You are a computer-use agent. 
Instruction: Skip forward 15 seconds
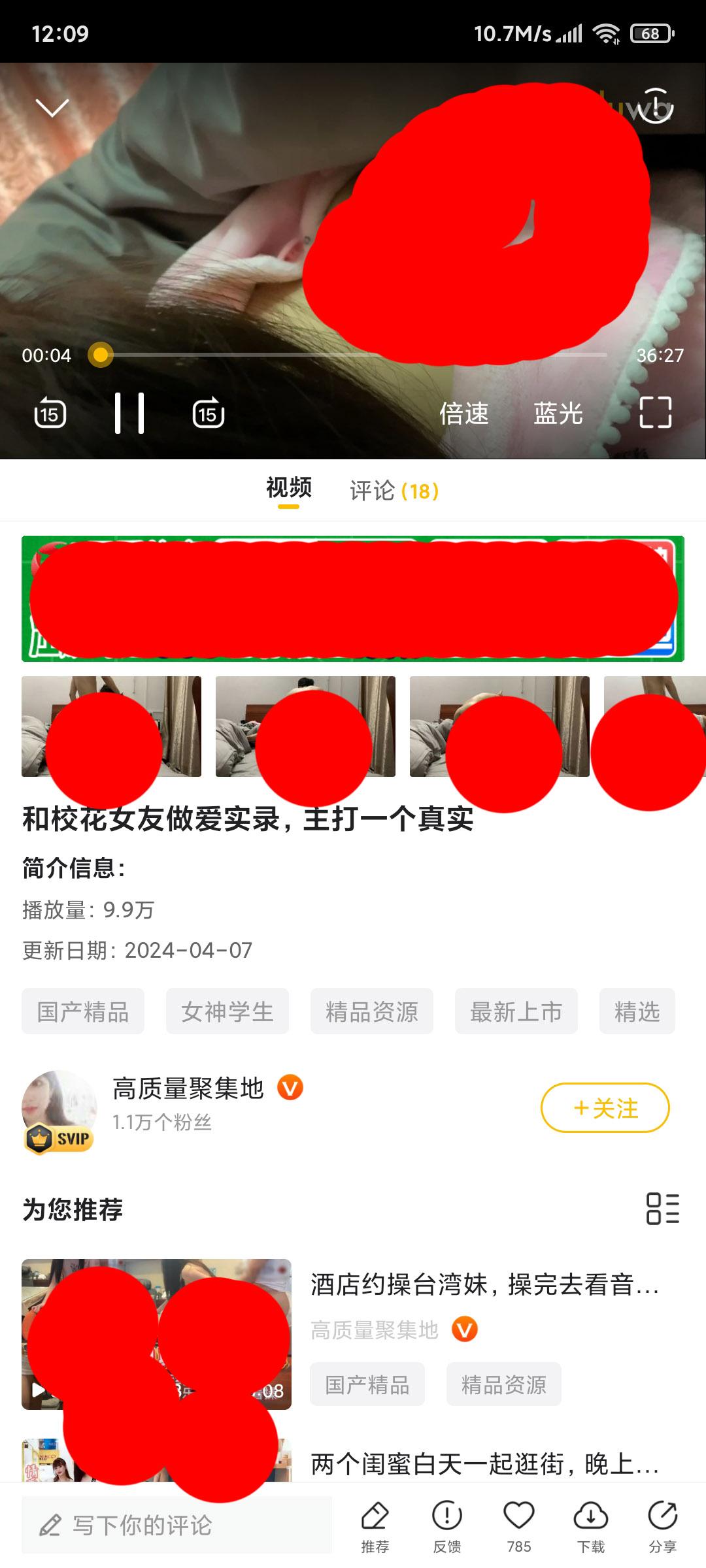pos(209,413)
